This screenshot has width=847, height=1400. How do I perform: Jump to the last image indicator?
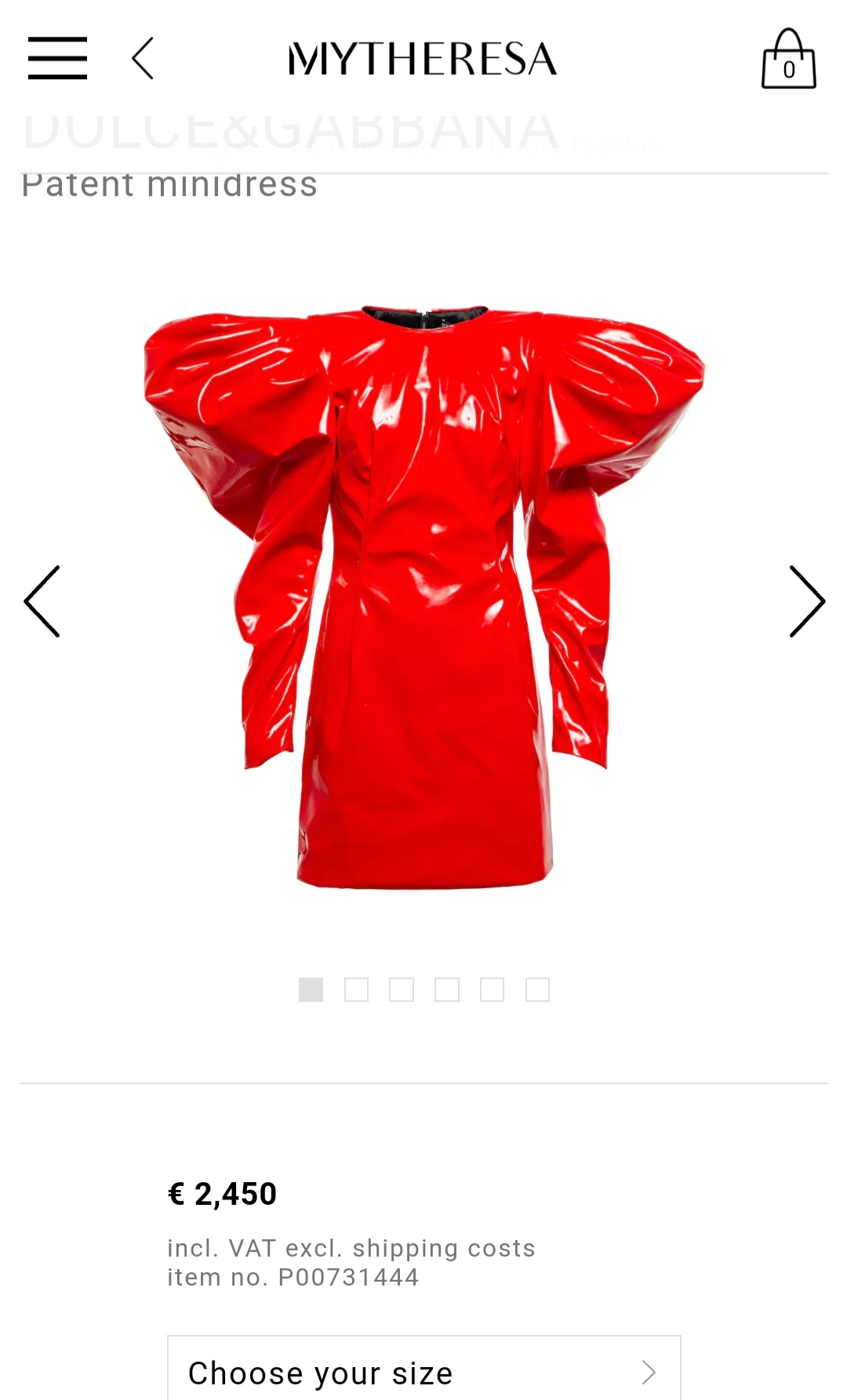pyautogui.click(x=537, y=989)
